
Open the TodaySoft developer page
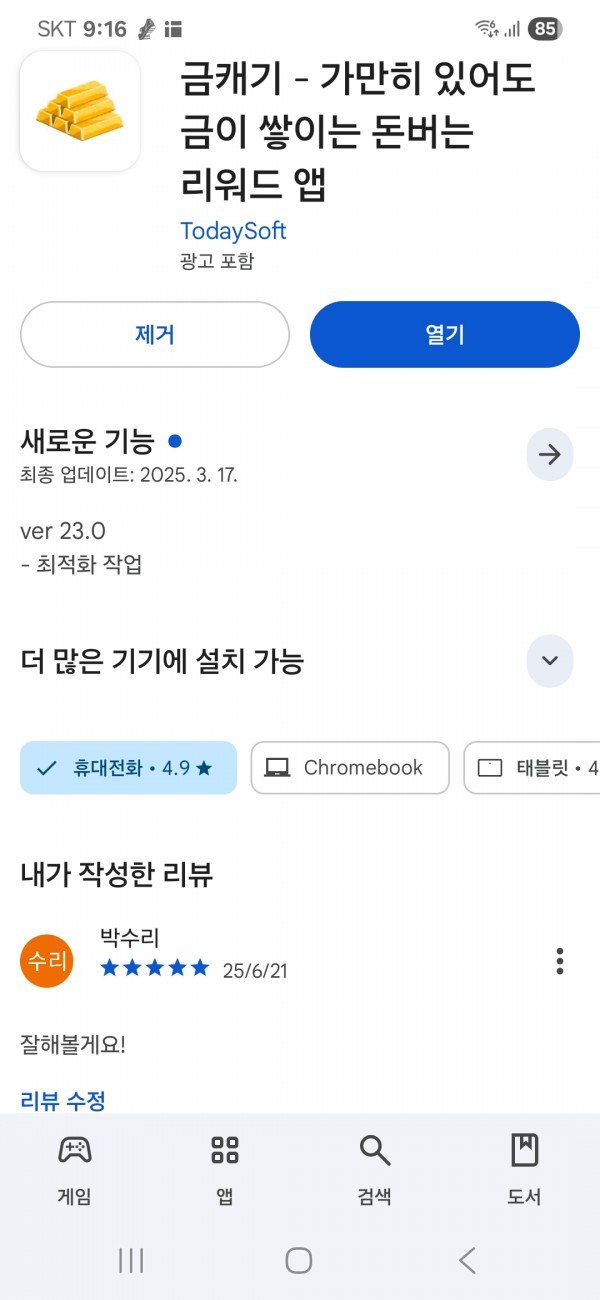[x=233, y=231]
